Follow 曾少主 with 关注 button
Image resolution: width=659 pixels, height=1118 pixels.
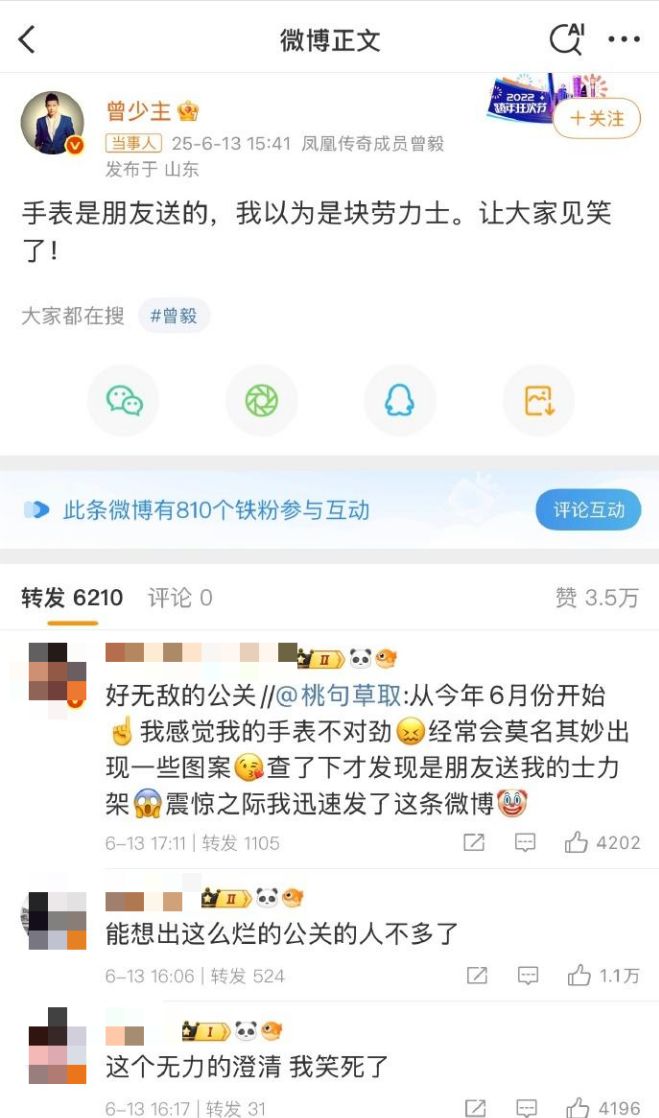[596, 119]
